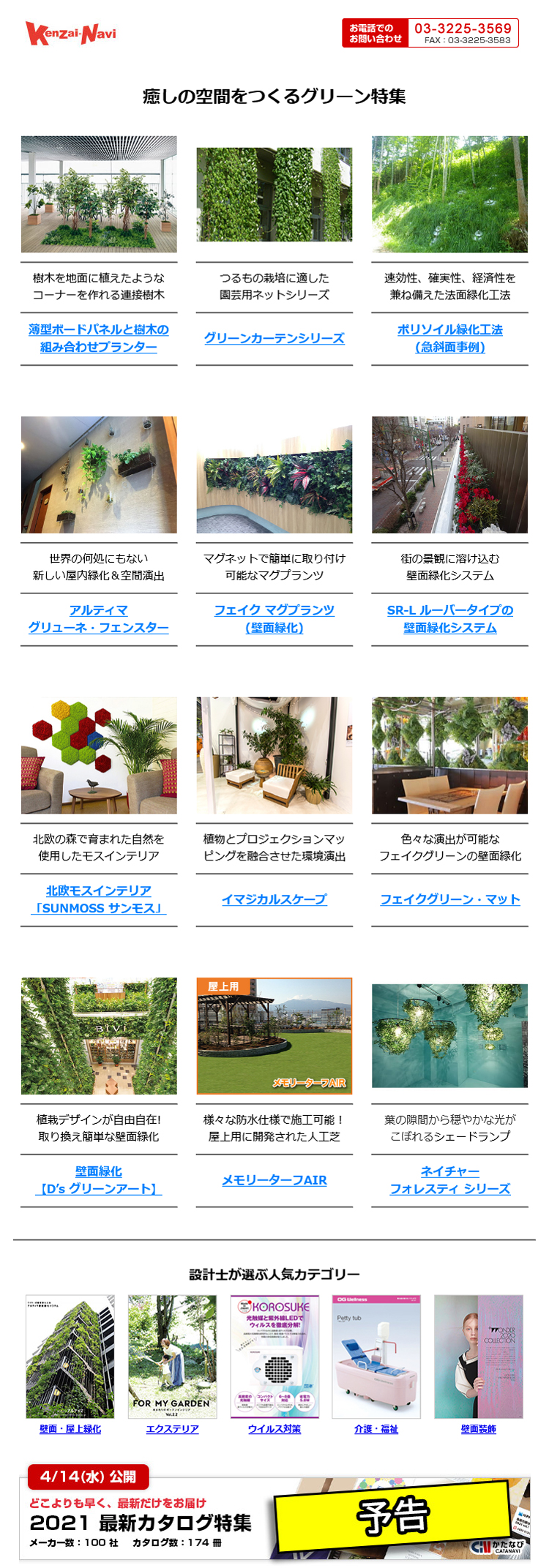Open the 北欧モスインテリア「SUNMOSS サンモス」link
Screen dimensions: 549x1568
pyautogui.click(x=99, y=899)
